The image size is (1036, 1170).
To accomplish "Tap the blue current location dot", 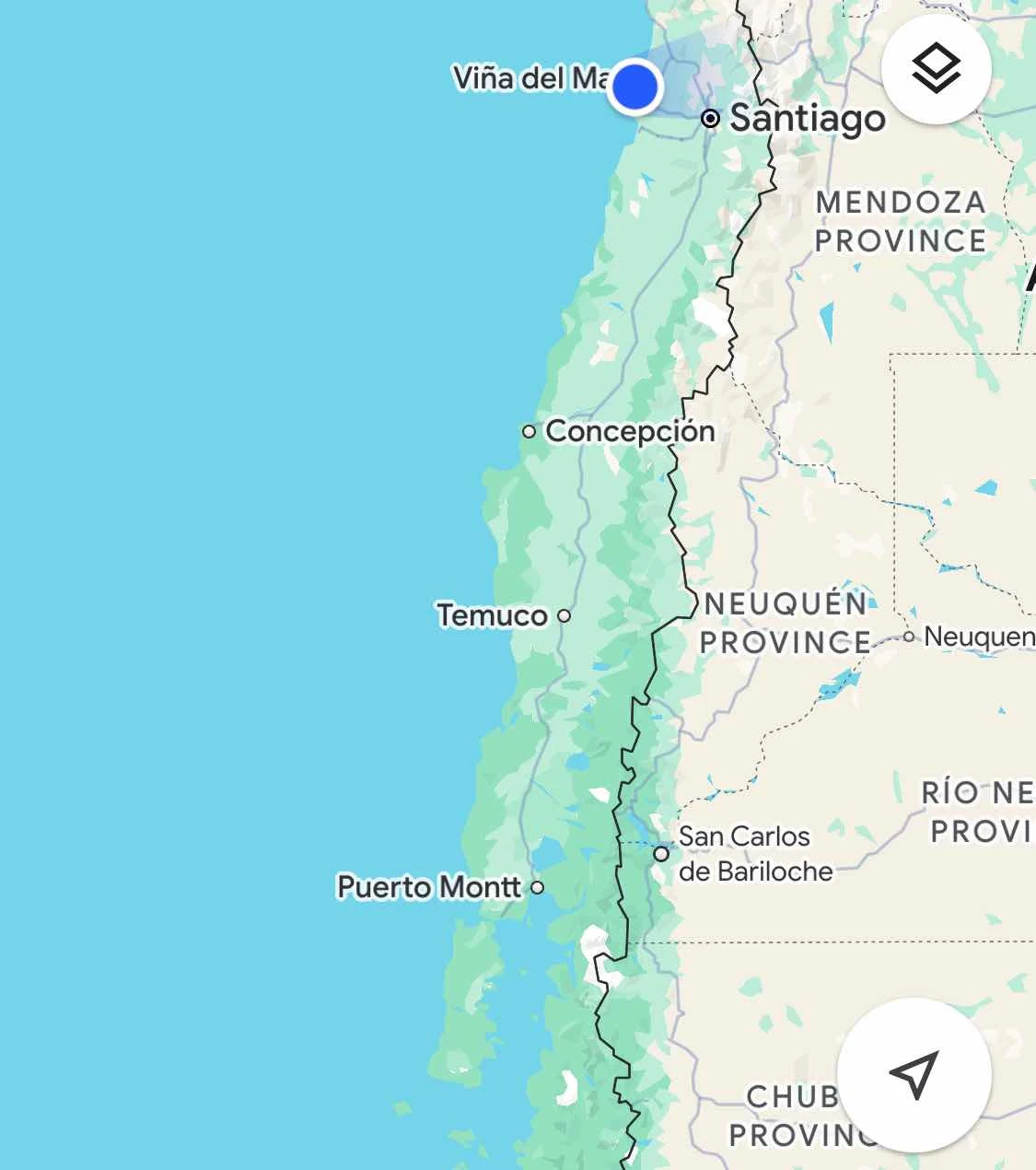I will coord(634,88).
